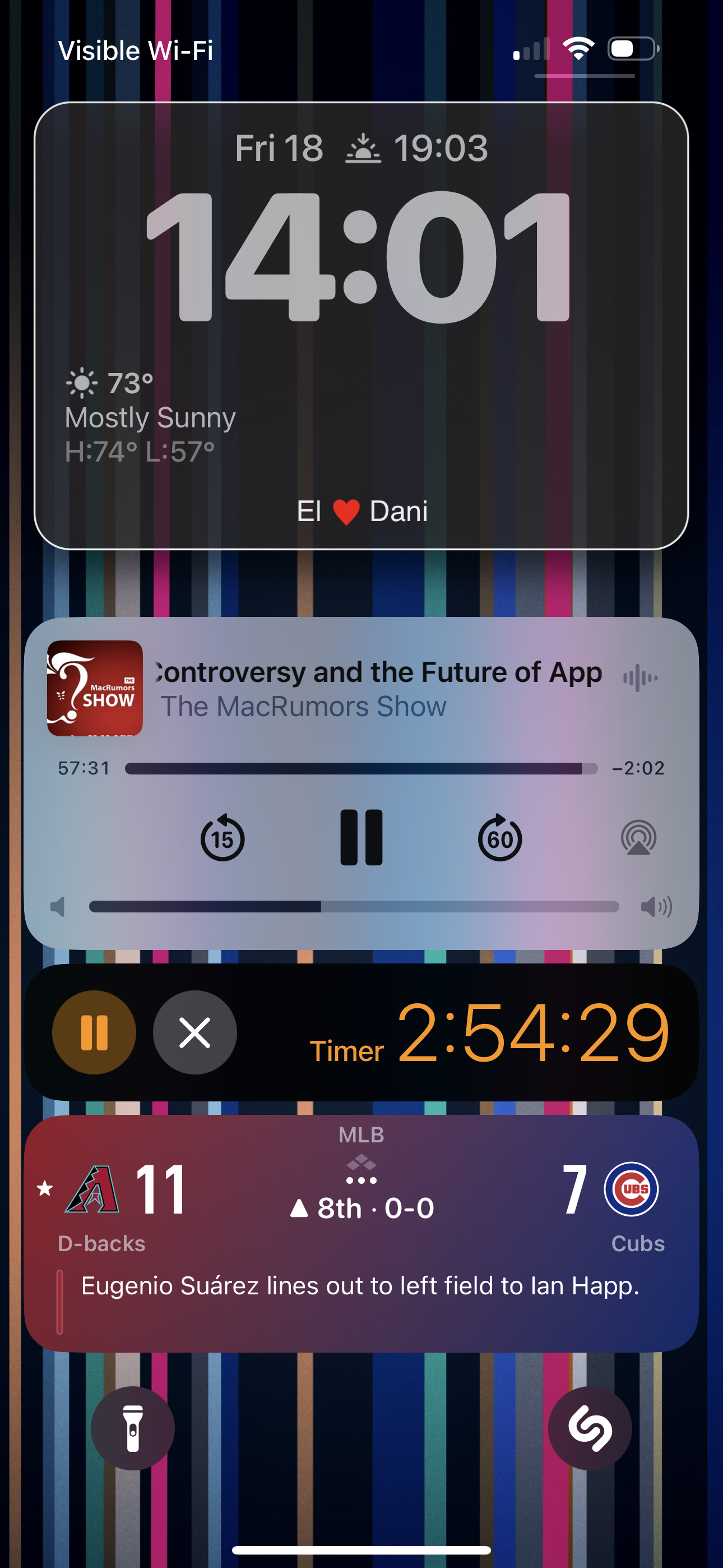
Task: Open AirPlay output options
Action: pyautogui.click(x=638, y=838)
